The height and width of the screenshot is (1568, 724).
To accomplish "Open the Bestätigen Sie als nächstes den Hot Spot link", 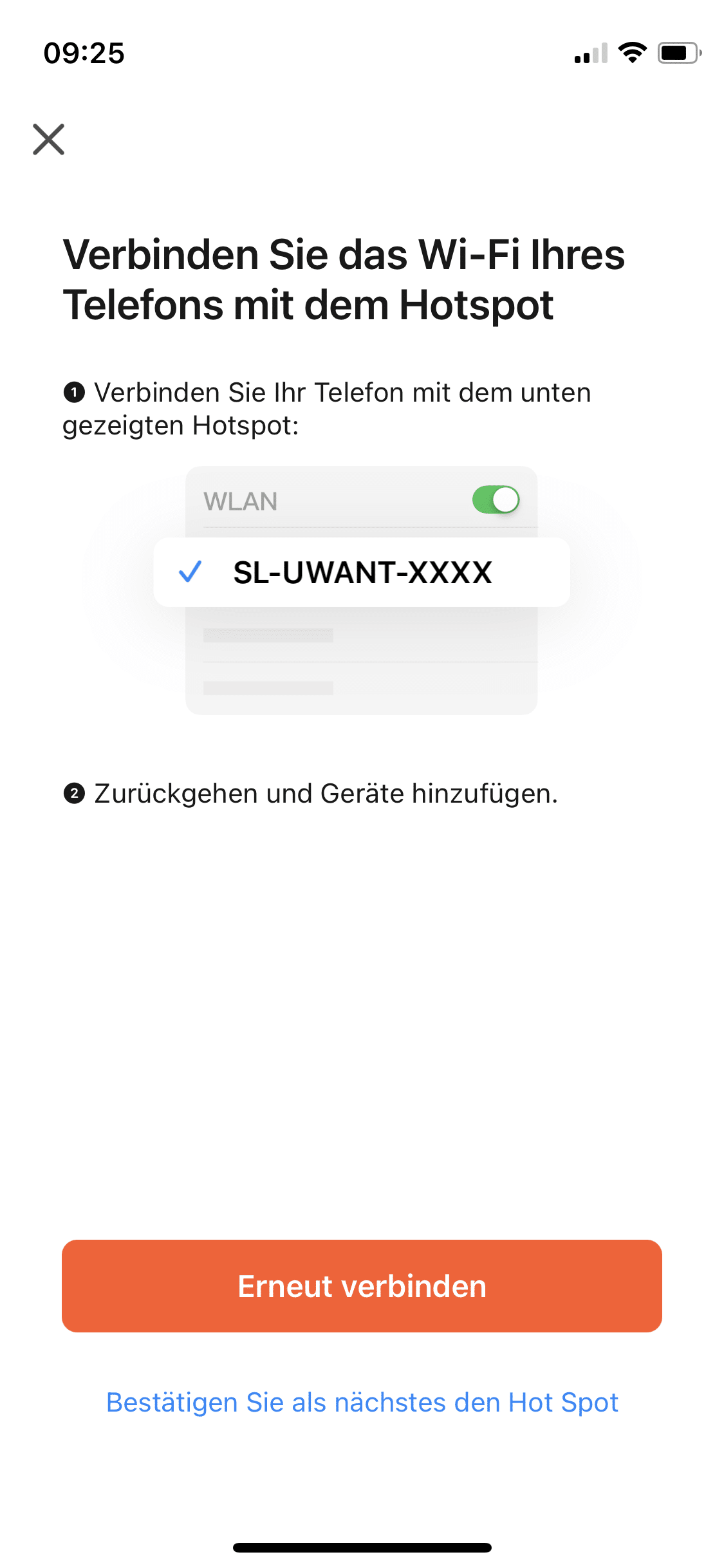I will pyautogui.click(x=362, y=1403).
